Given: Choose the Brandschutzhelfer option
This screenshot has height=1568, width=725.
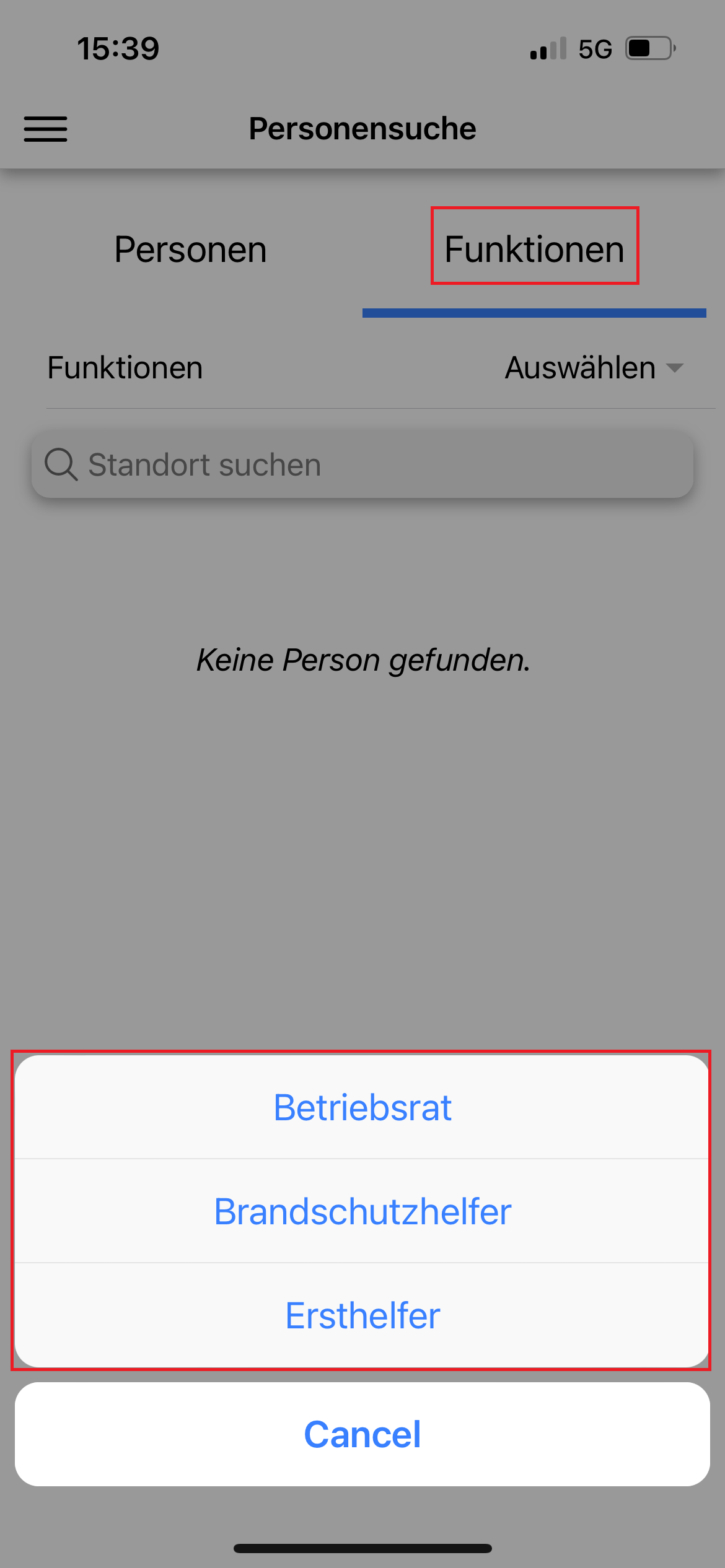Looking at the screenshot, I should (362, 1211).
